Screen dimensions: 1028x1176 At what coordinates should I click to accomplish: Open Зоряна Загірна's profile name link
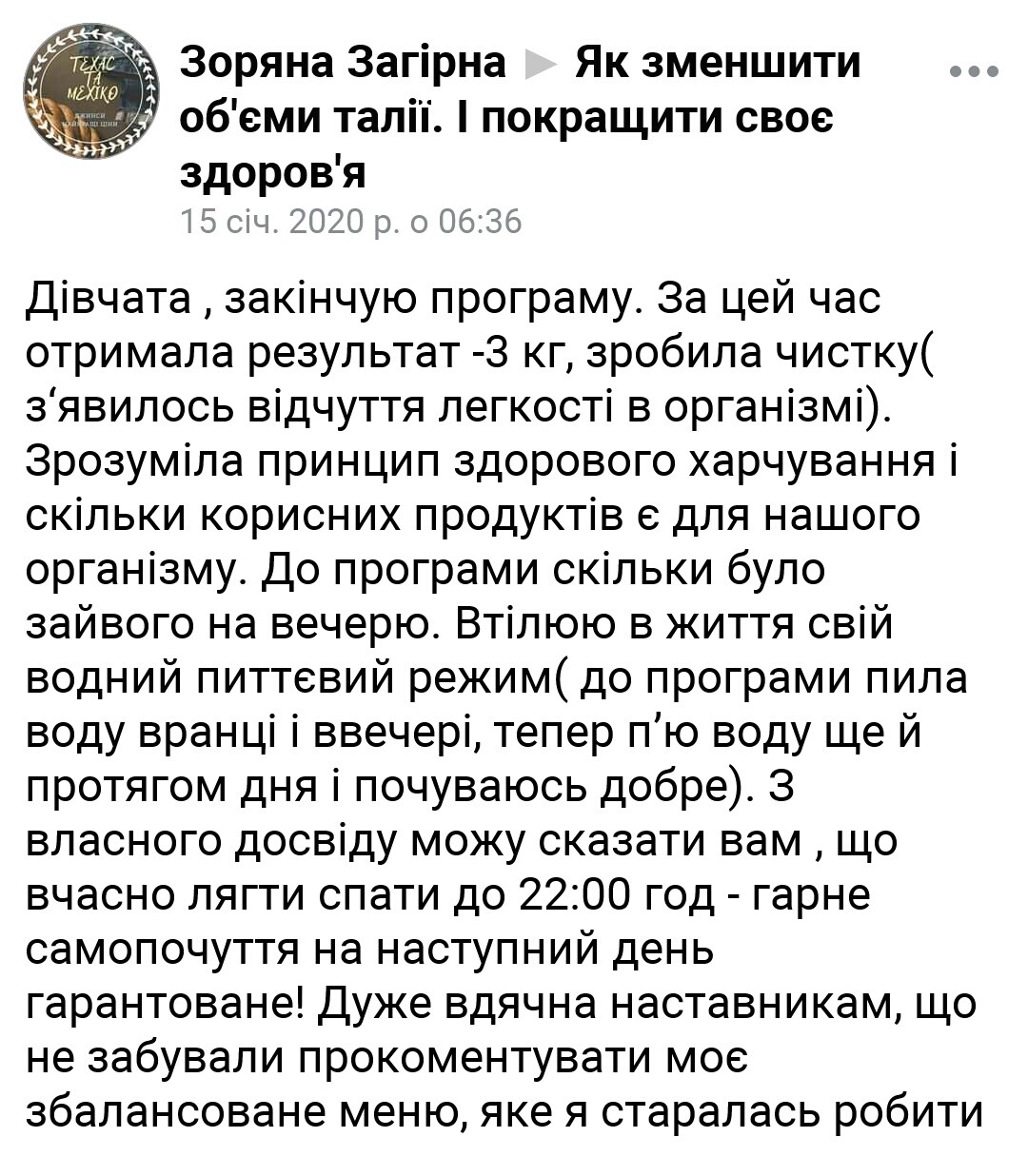pos(343,64)
